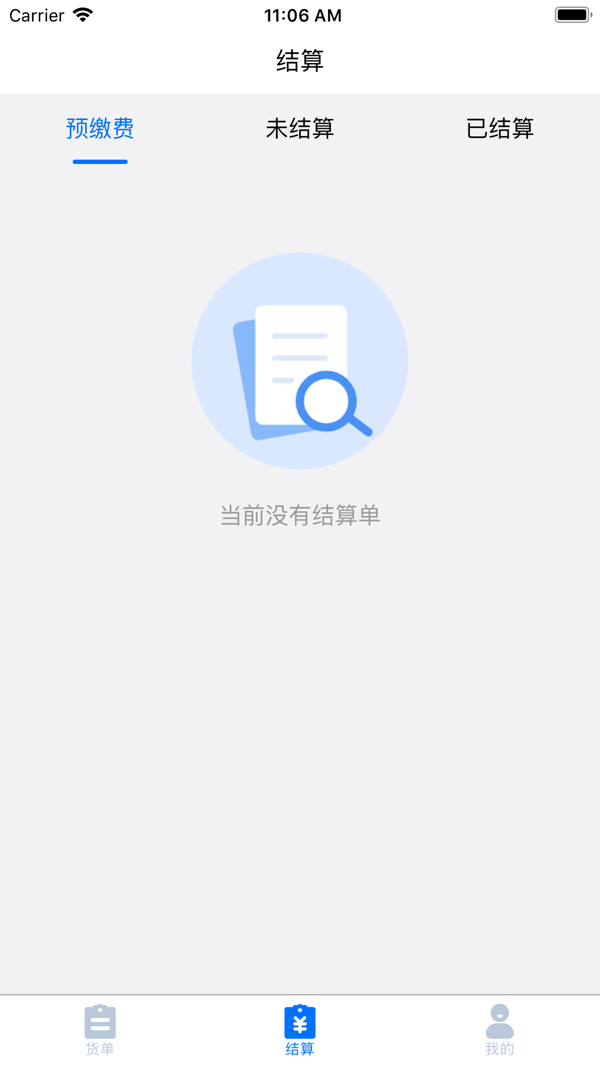
Task: Switch to the 已结算 tab
Action: click(499, 129)
